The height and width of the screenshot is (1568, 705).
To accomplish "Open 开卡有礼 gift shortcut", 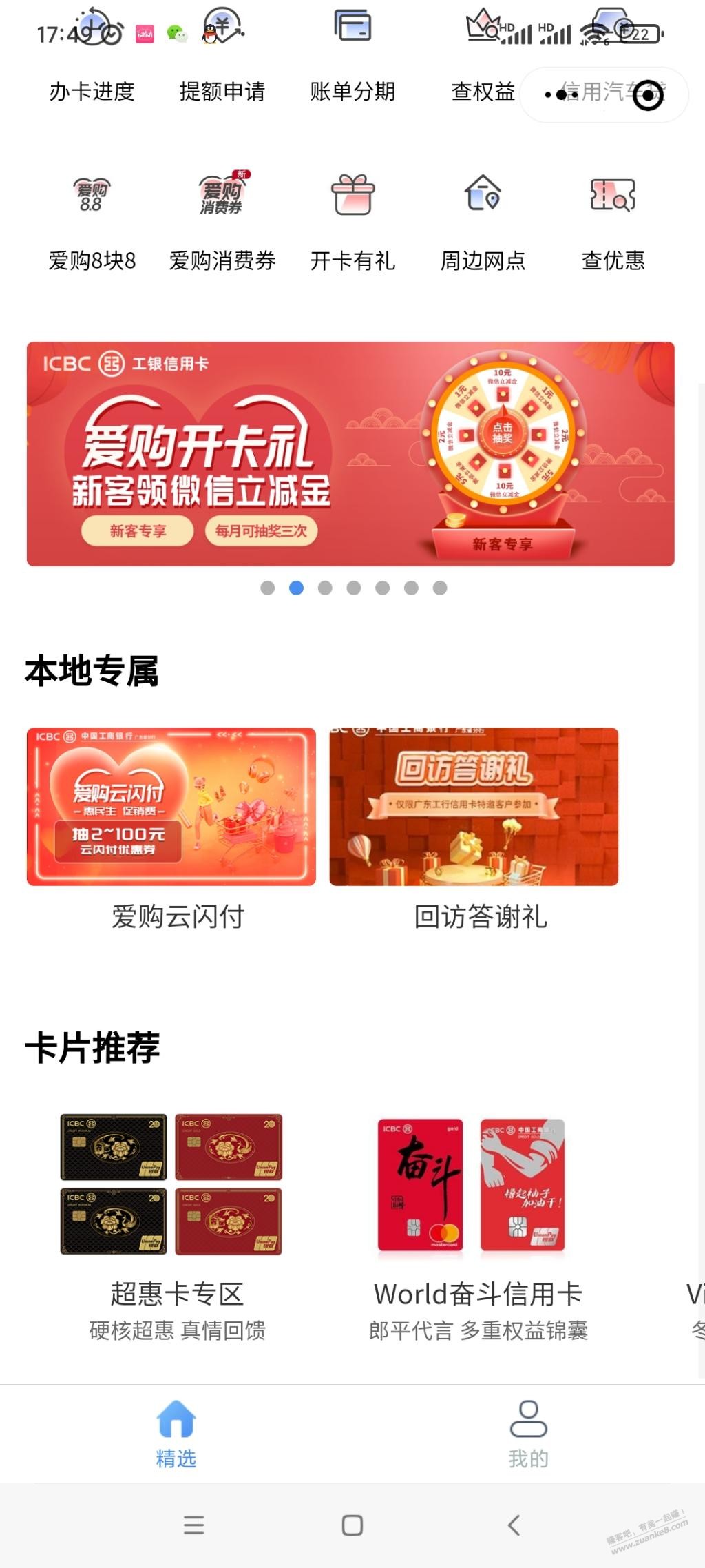I will 352,220.
